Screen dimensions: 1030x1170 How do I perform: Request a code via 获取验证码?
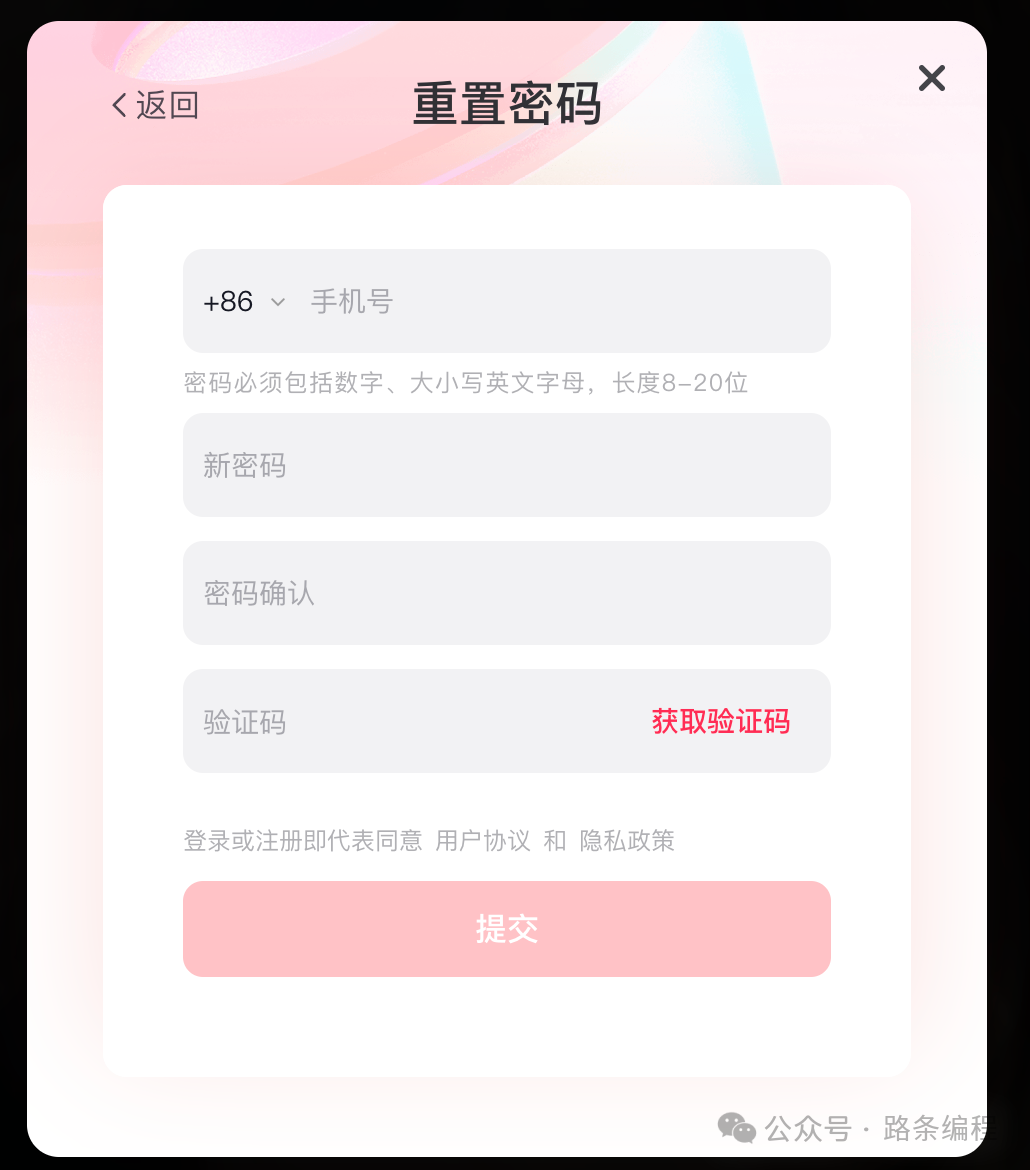click(x=720, y=722)
